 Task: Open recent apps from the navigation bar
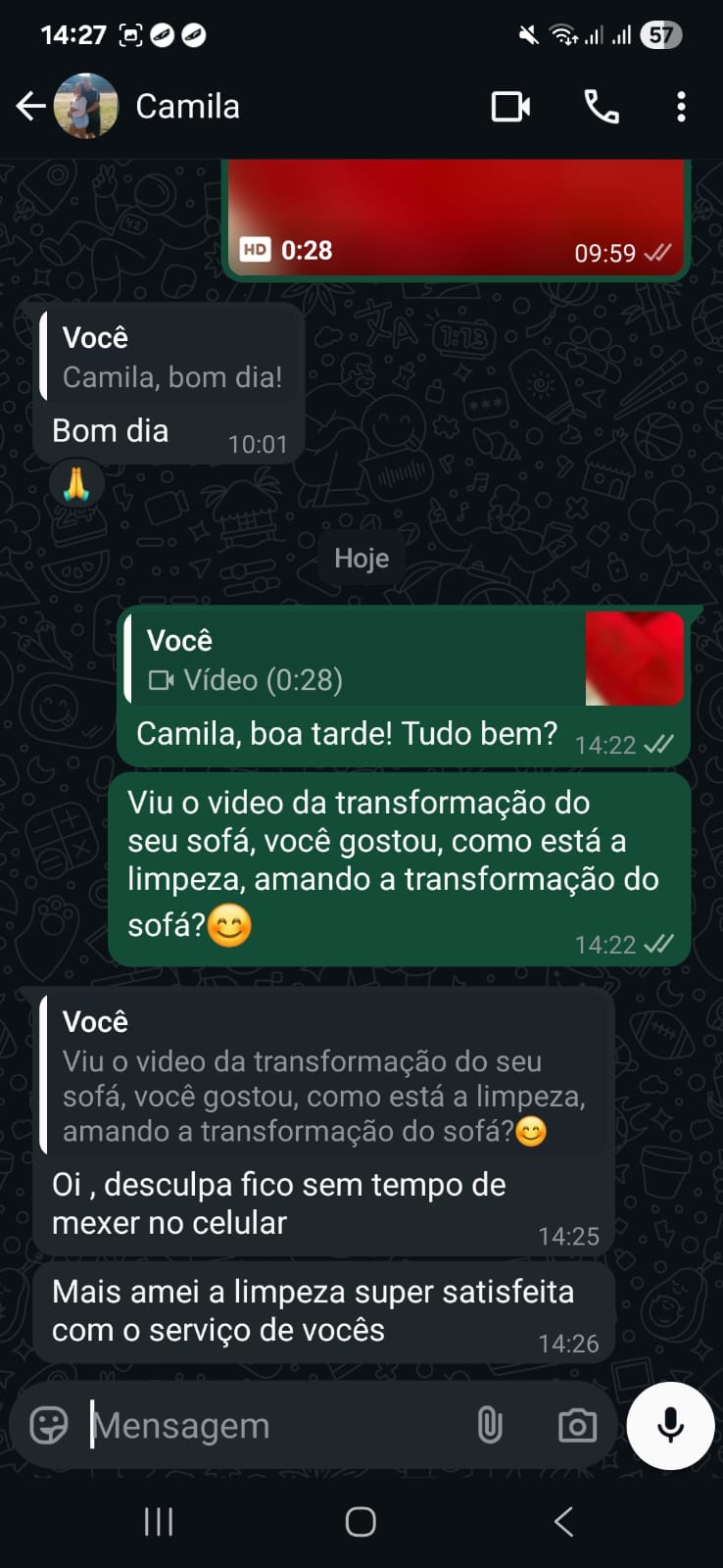(x=159, y=1522)
